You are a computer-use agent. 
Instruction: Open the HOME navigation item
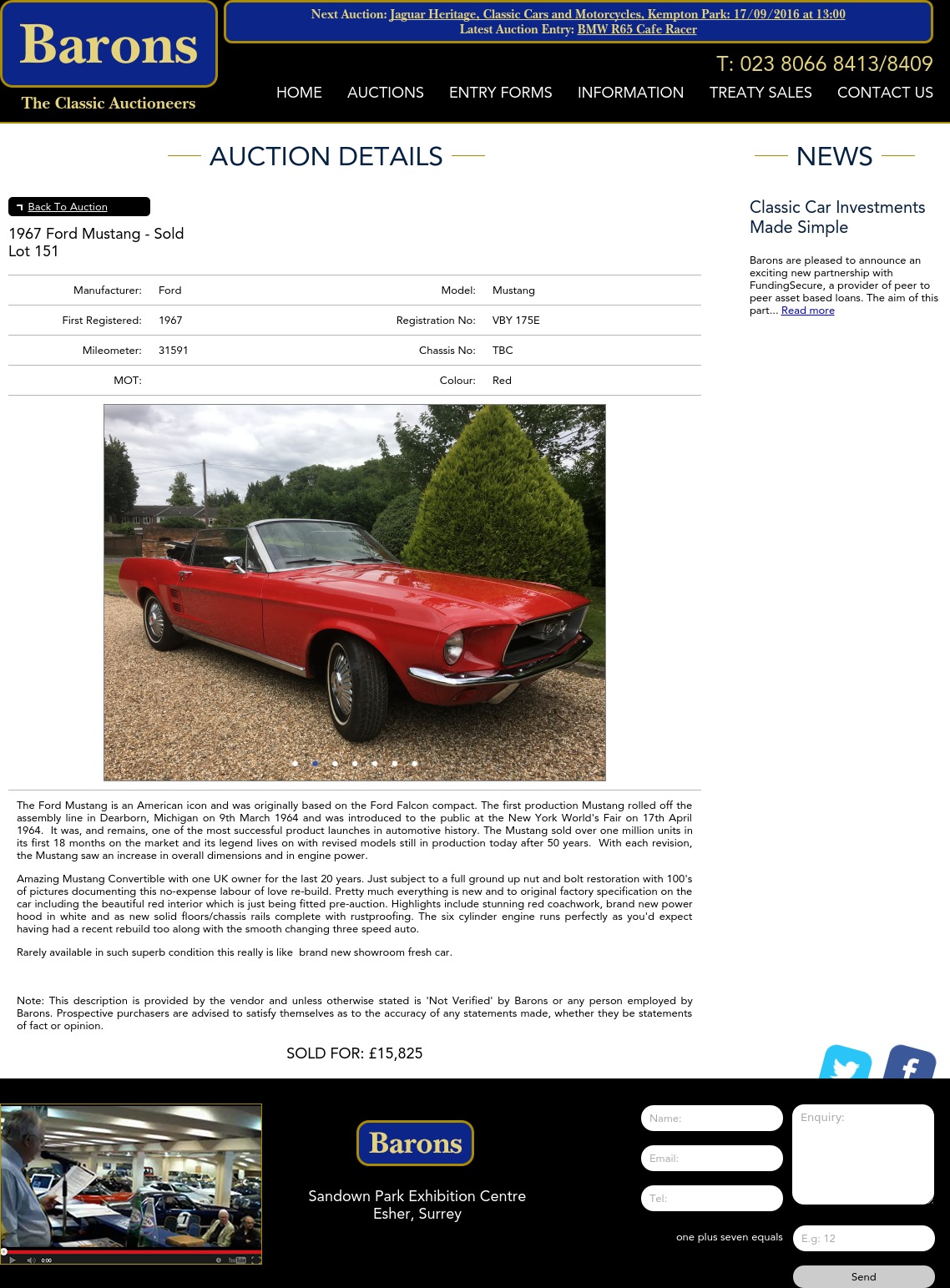pos(299,93)
